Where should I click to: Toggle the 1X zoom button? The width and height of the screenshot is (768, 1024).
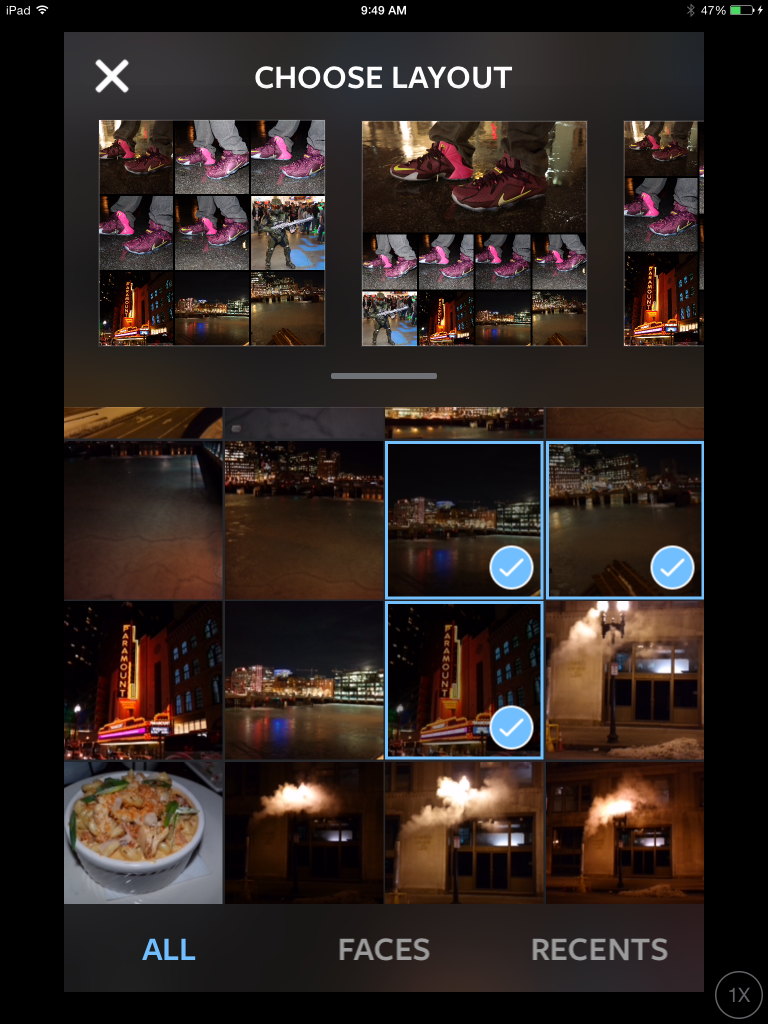739,995
